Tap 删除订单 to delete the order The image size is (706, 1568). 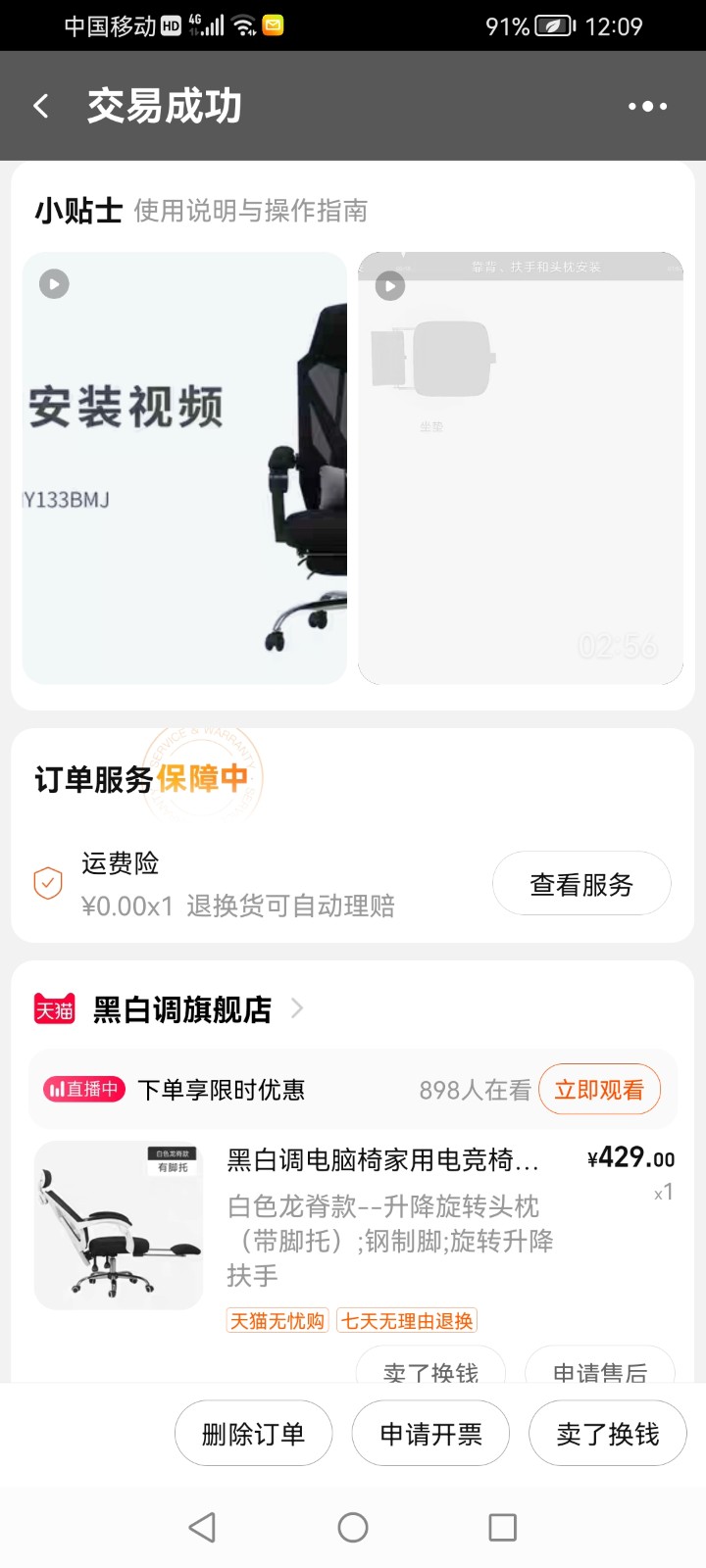pyautogui.click(x=253, y=1434)
